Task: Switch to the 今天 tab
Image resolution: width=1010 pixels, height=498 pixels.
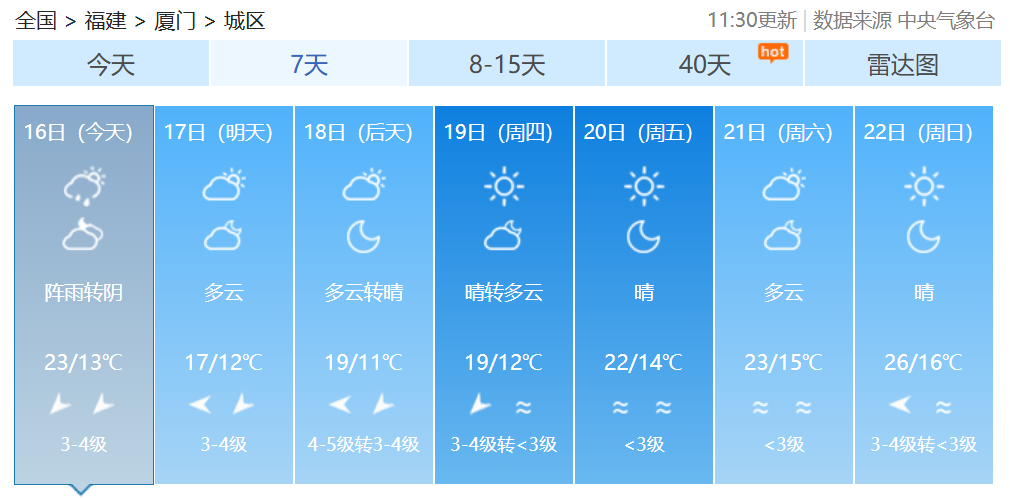Action: (110, 64)
